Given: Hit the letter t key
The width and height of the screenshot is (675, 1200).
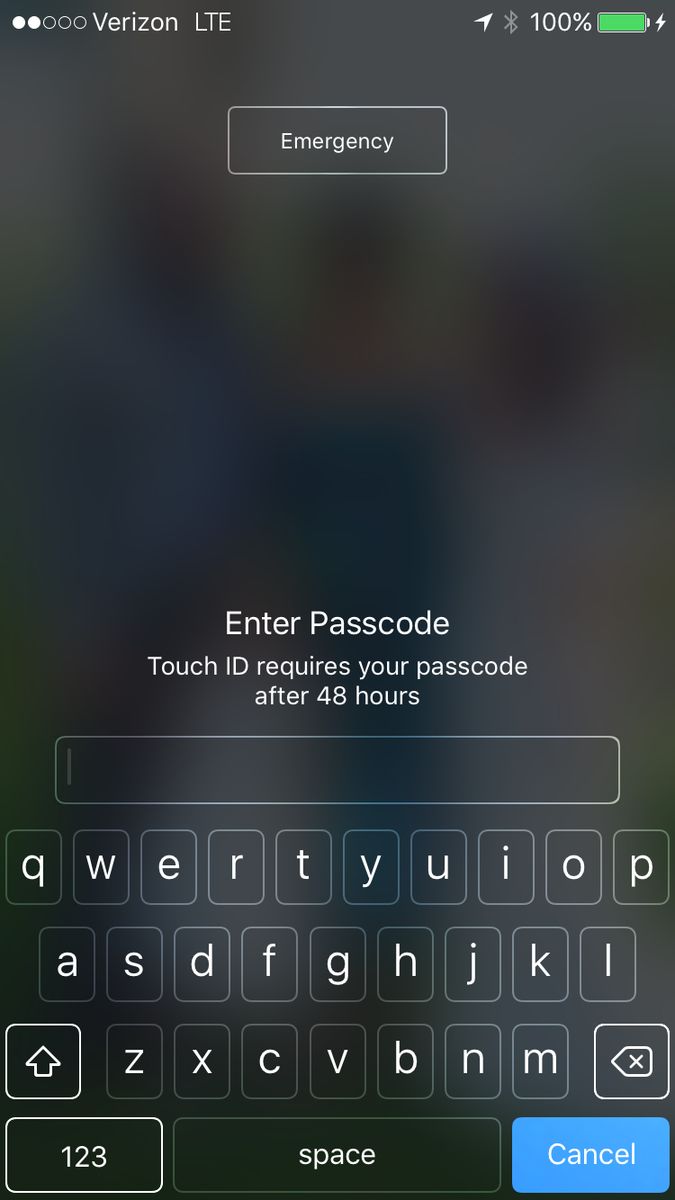Looking at the screenshot, I should click(303, 867).
